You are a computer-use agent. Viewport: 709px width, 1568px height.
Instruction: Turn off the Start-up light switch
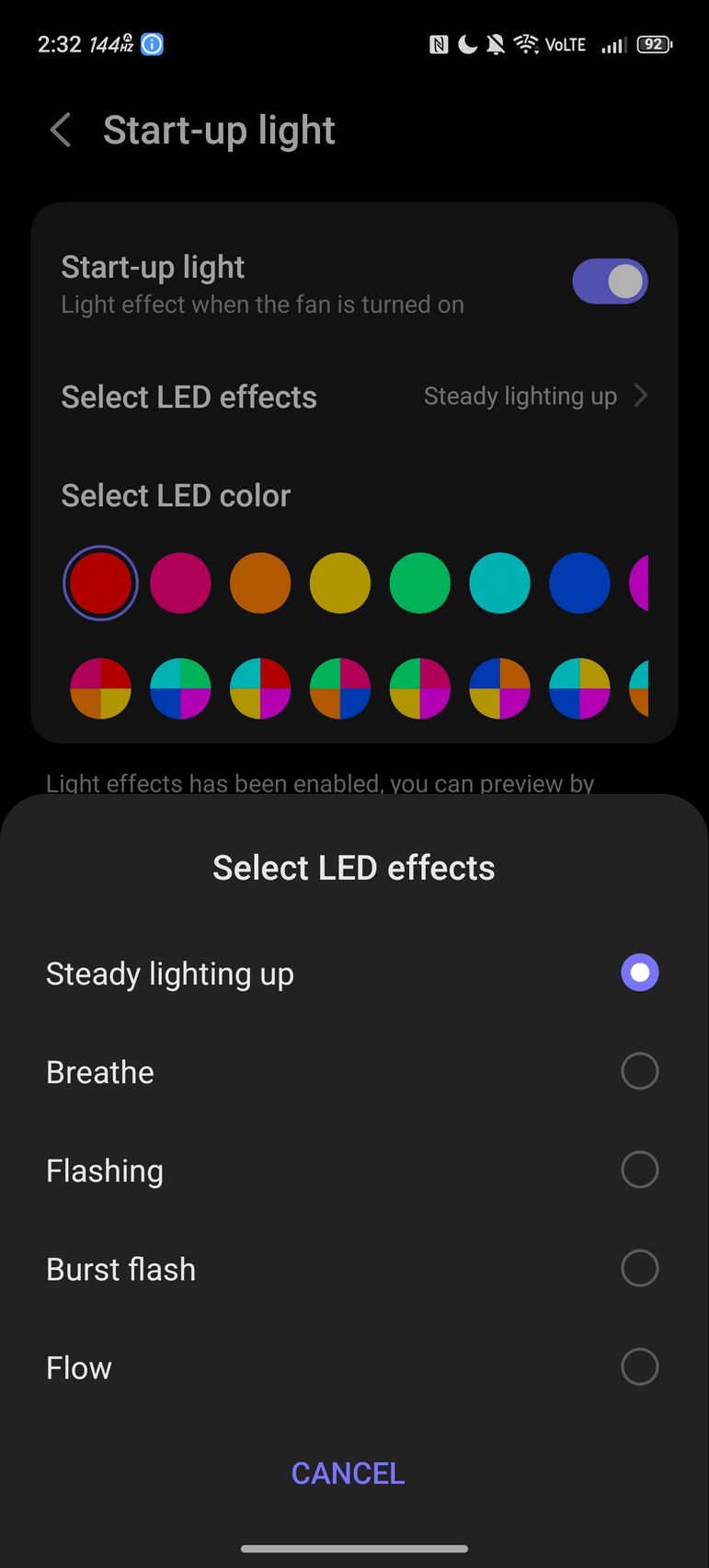coord(610,282)
